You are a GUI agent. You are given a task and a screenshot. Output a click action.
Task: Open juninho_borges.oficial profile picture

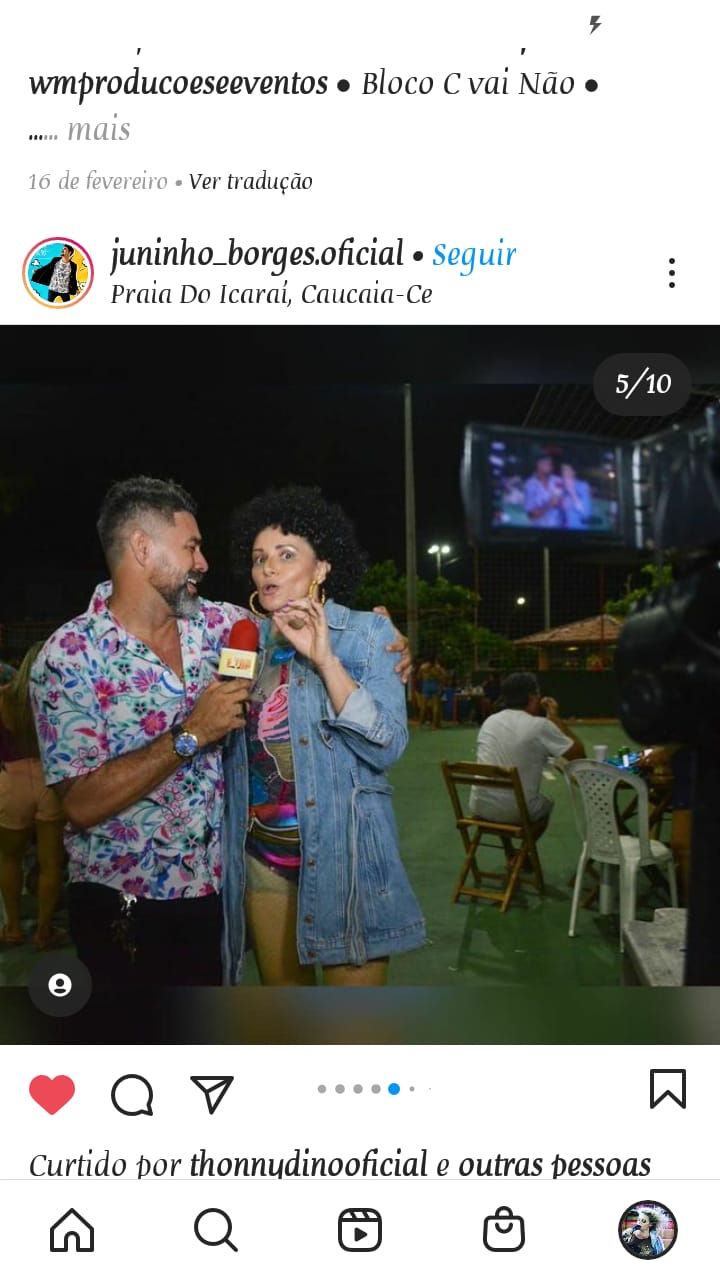58,272
